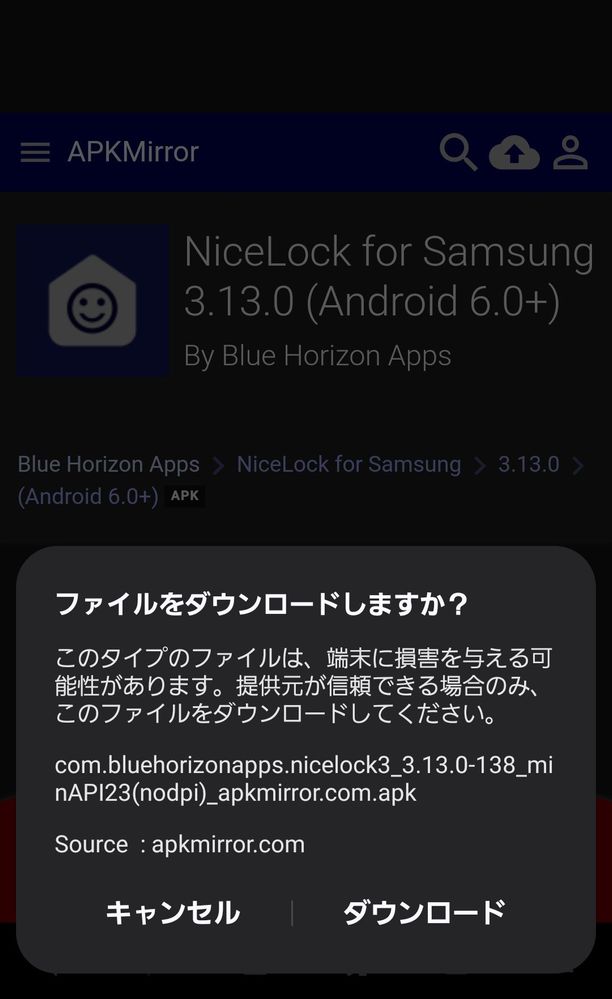The height and width of the screenshot is (999, 612).
Task: Tap ダウンロード to confirm the file download
Action: [x=424, y=912]
